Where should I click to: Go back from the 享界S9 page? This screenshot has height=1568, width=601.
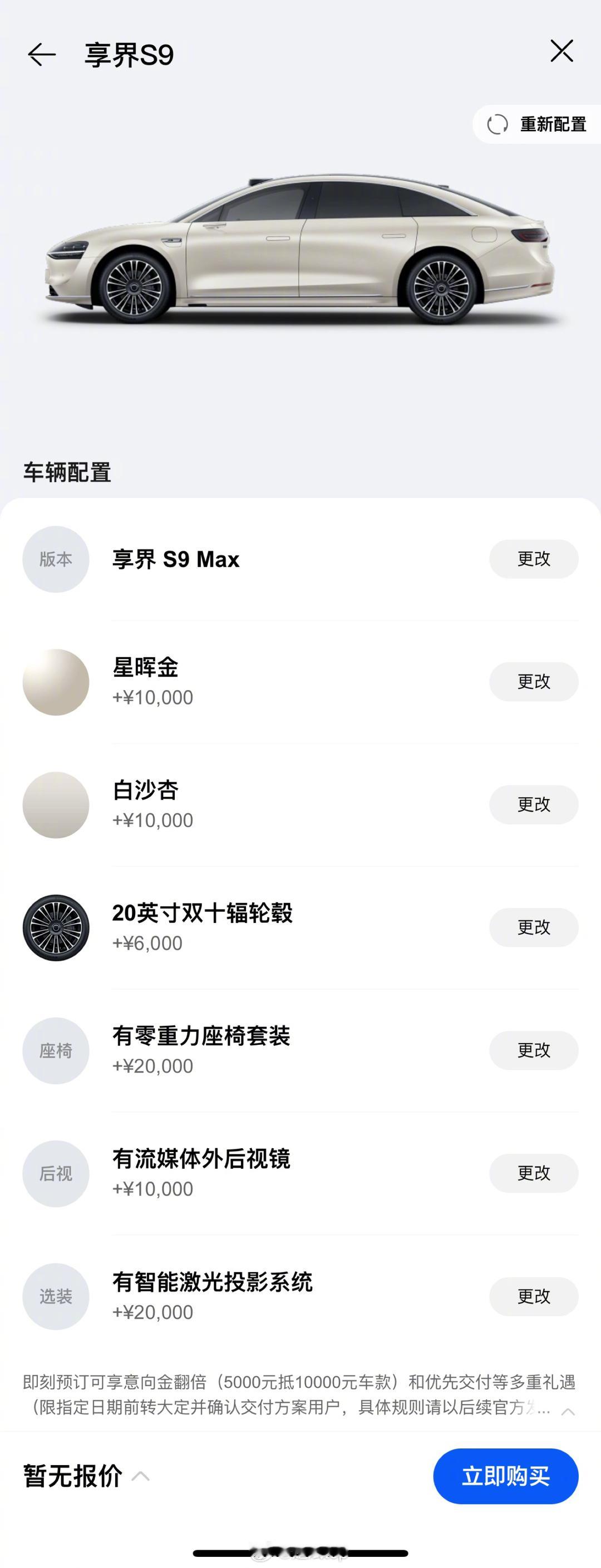41,55
